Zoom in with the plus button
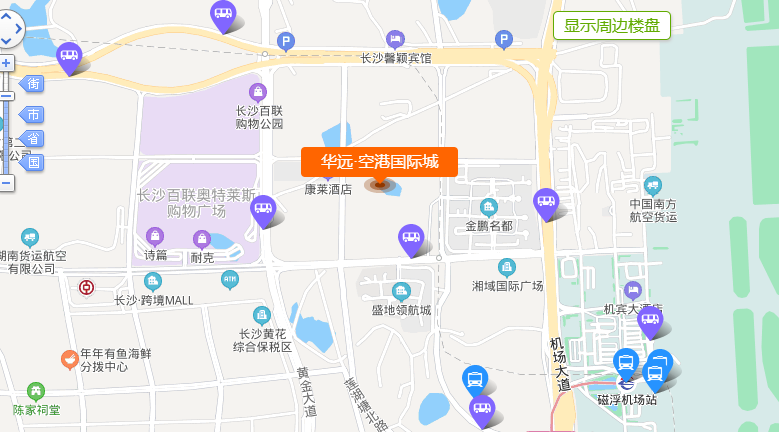 coord(6,63)
